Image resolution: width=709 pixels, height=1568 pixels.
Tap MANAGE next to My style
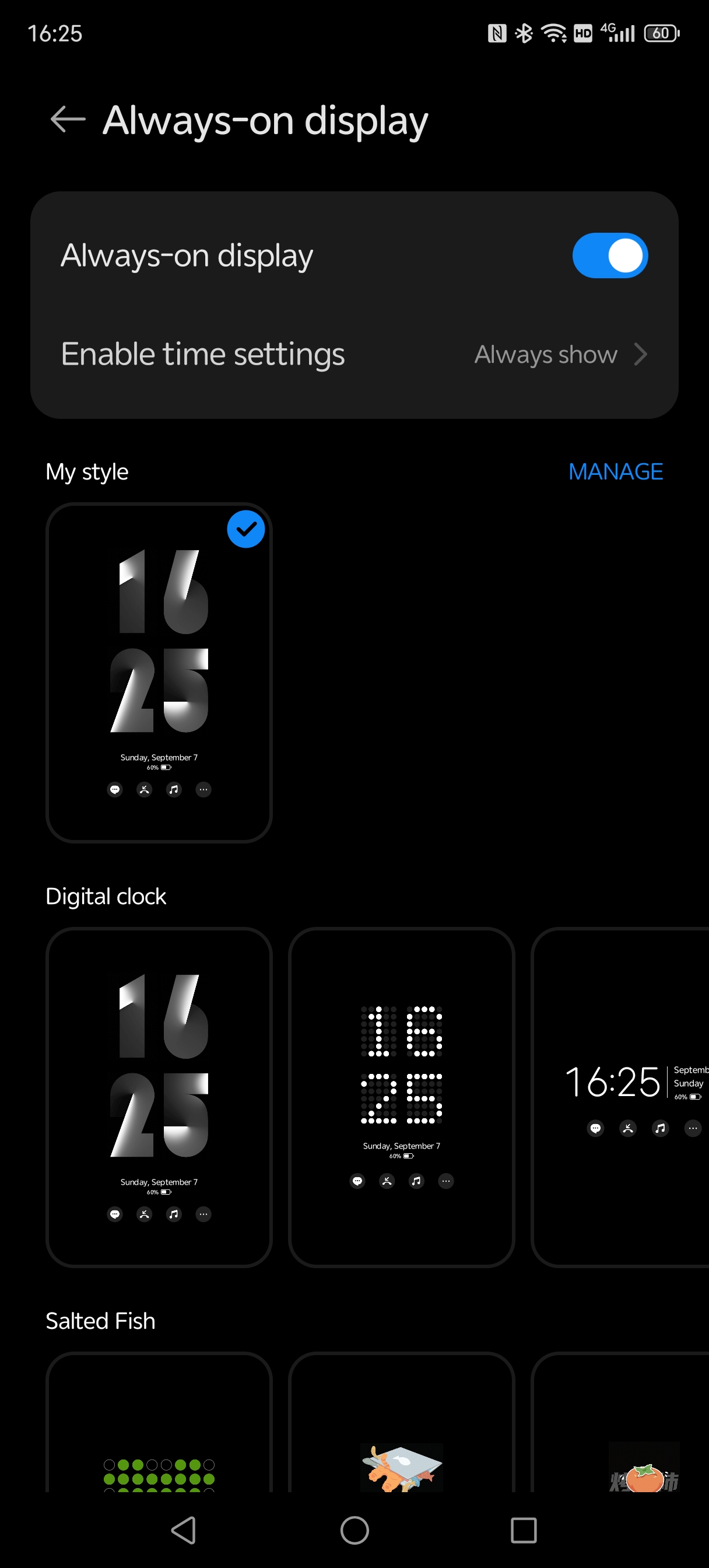coord(615,472)
